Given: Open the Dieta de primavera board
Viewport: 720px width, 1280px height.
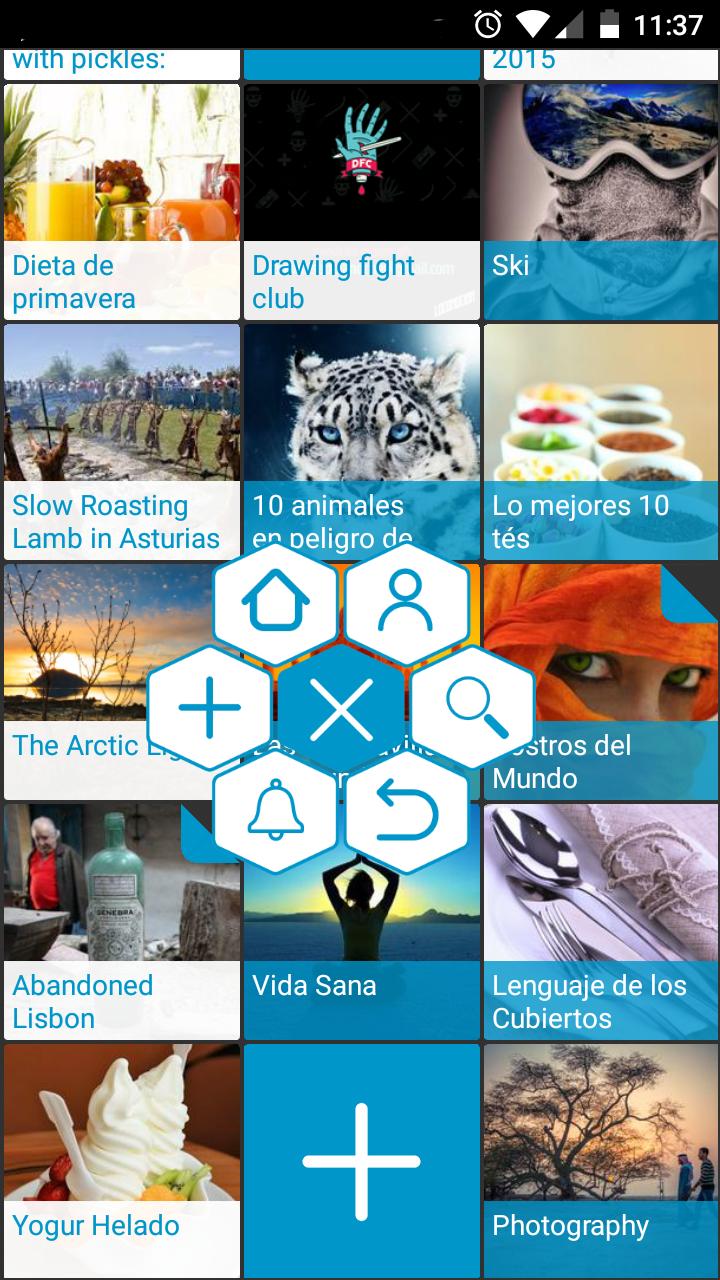Looking at the screenshot, I should click(120, 200).
